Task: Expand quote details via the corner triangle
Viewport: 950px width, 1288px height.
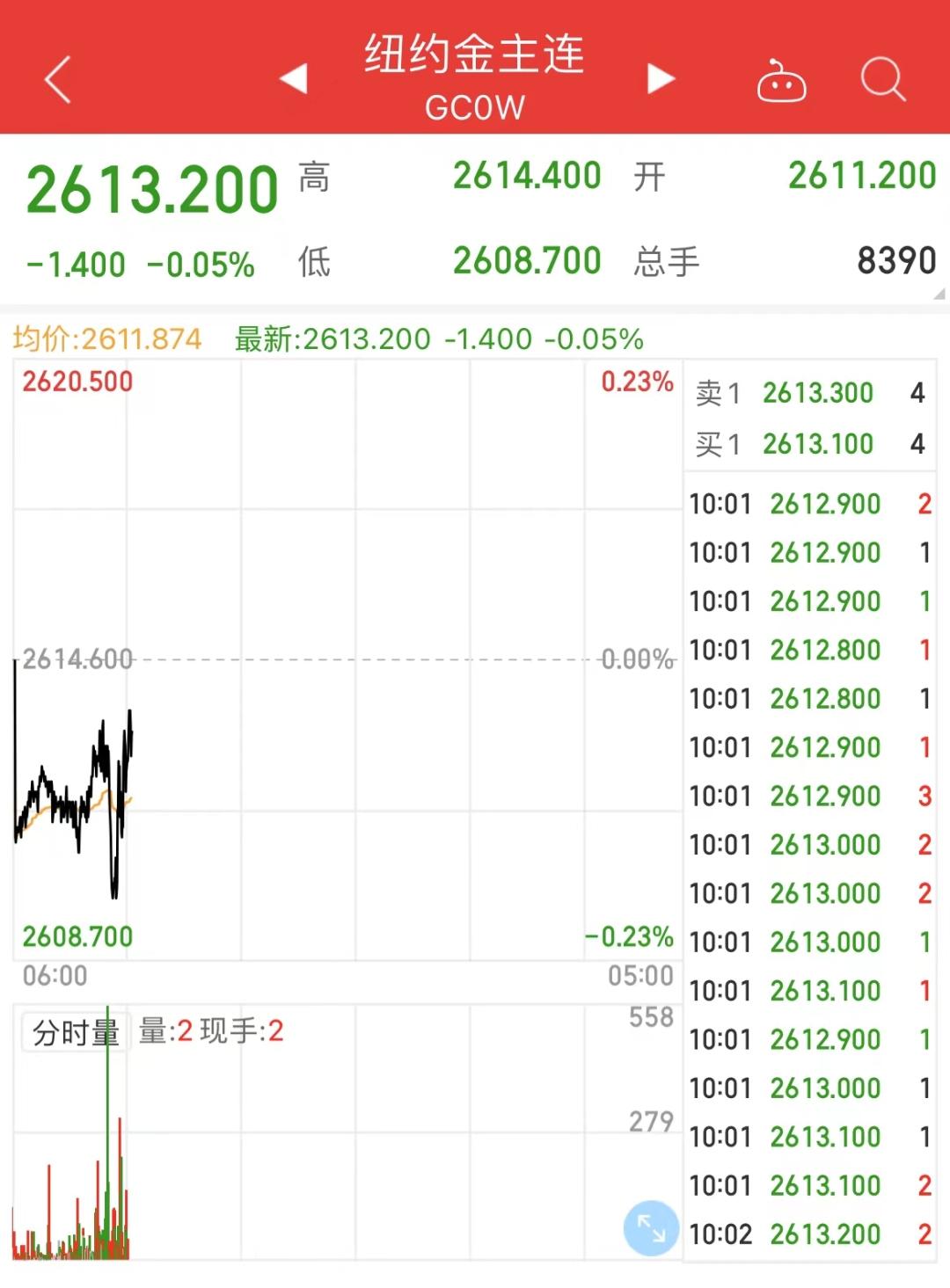Action: (x=940, y=294)
